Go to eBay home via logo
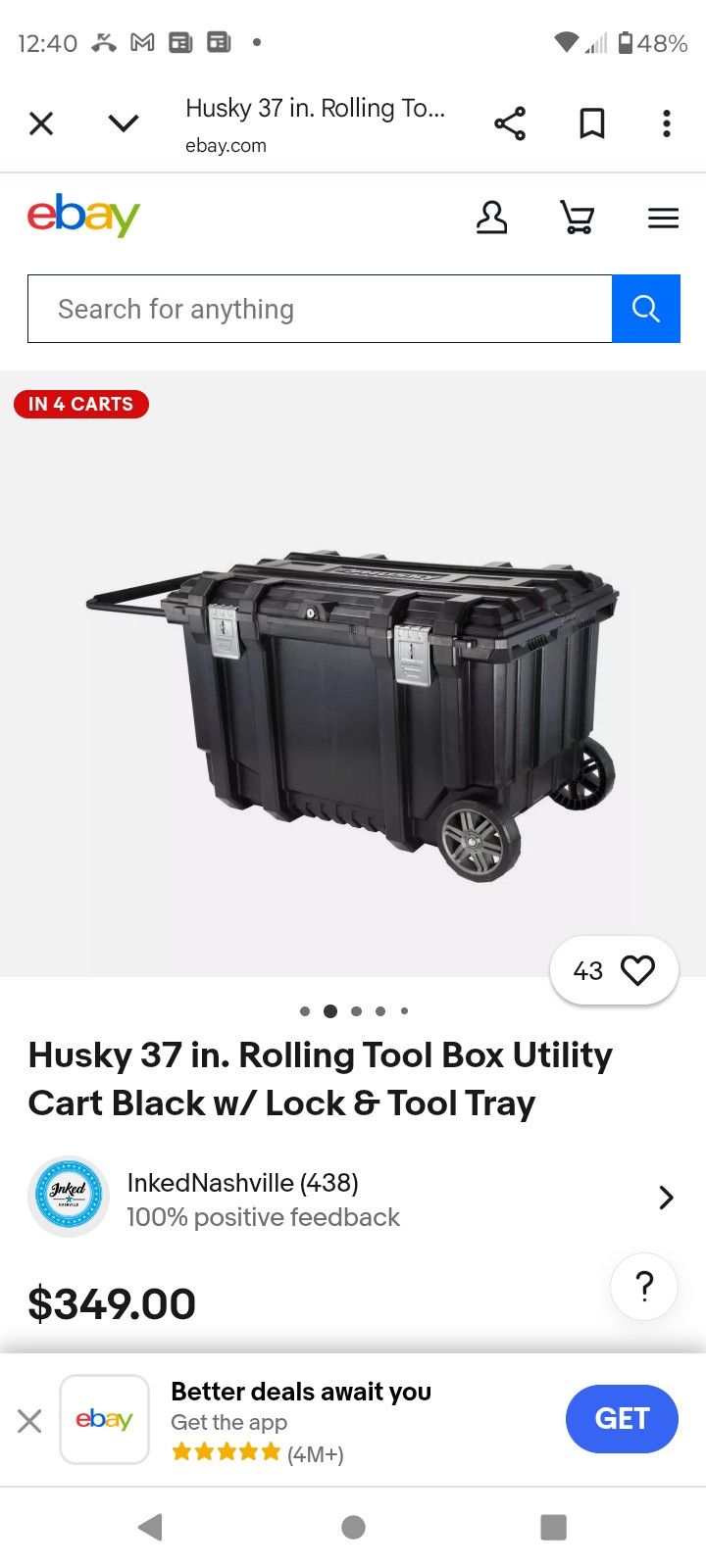 click(x=83, y=216)
